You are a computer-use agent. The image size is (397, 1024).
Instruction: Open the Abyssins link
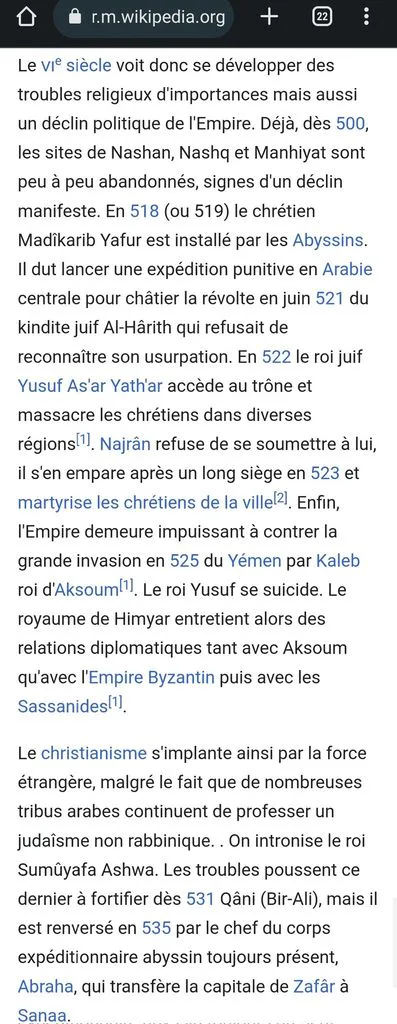point(327,240)
